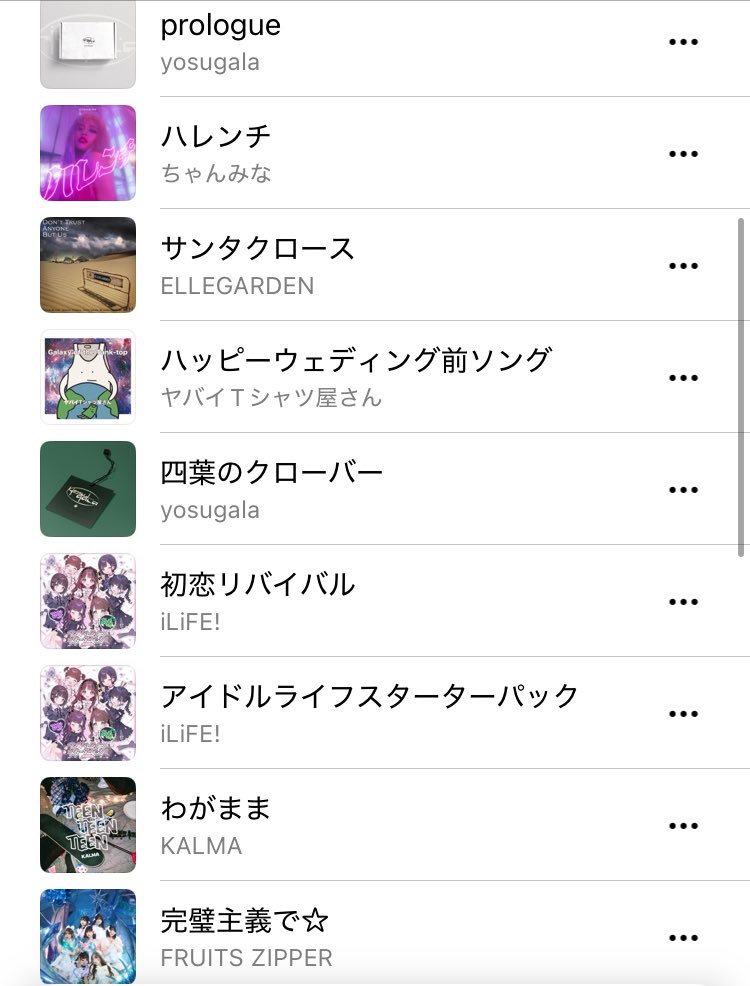Play 初恋リバイバル by iLiFE!

click(x=258, y=584)
